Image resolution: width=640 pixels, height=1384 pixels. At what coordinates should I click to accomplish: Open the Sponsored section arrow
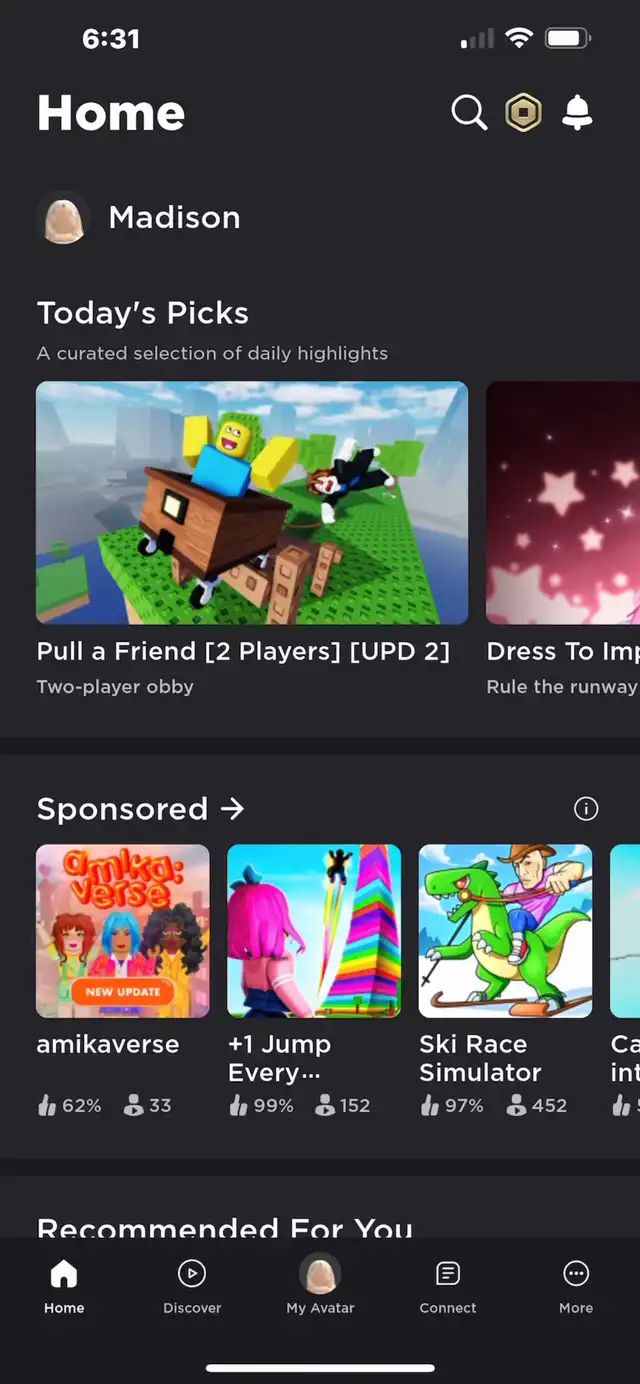click(233, 809)
